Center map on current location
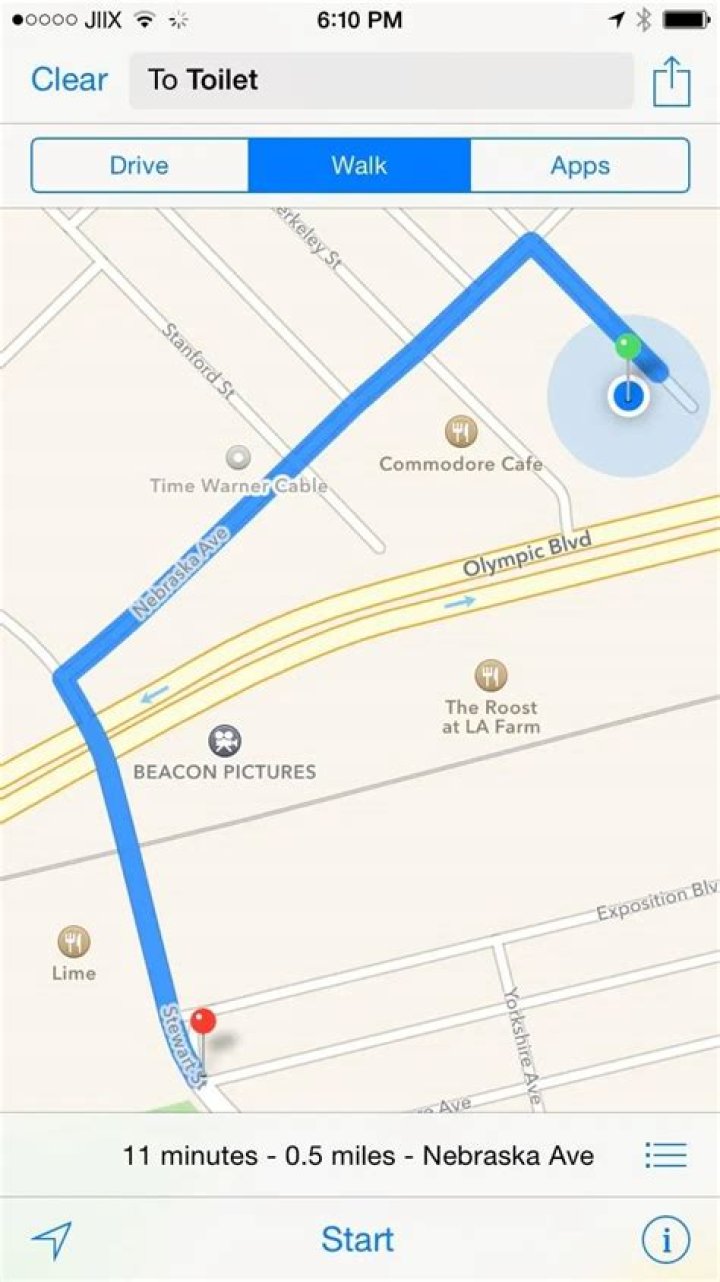 point(51,1241)
